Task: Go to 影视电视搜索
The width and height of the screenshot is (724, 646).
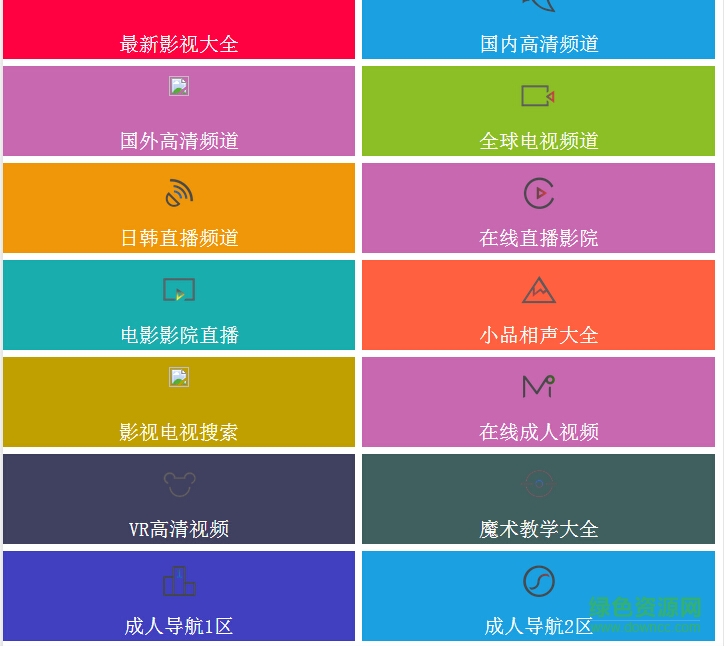Action: [179, 402]
